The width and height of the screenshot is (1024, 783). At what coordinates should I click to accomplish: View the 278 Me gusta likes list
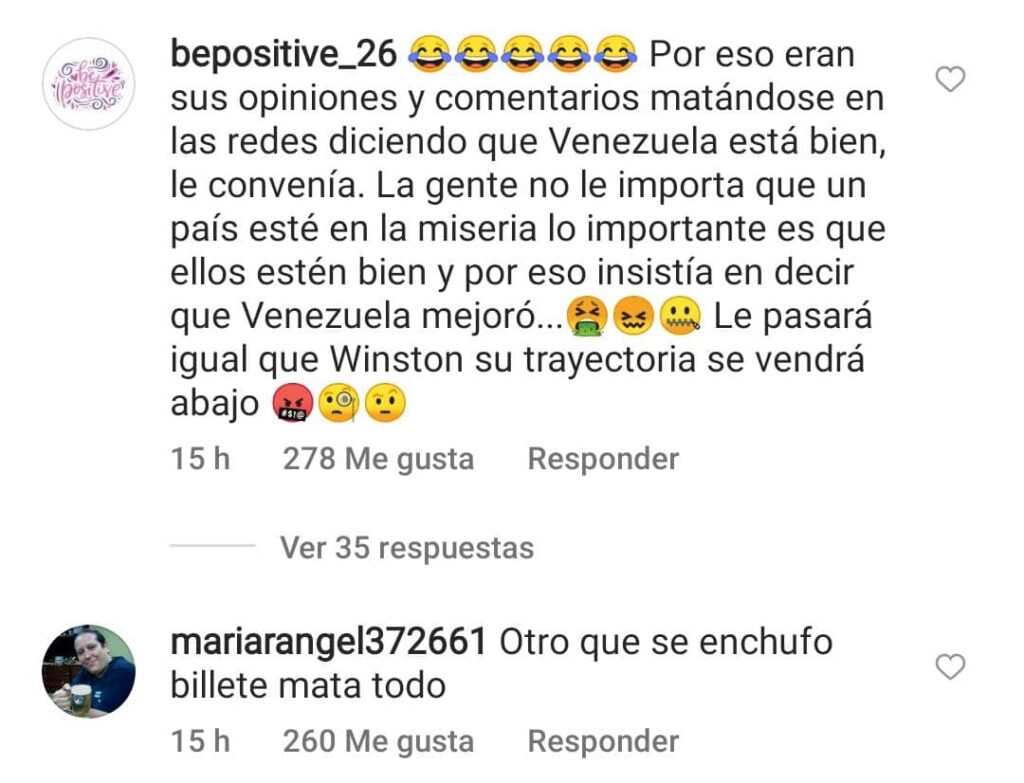(378, 459)
